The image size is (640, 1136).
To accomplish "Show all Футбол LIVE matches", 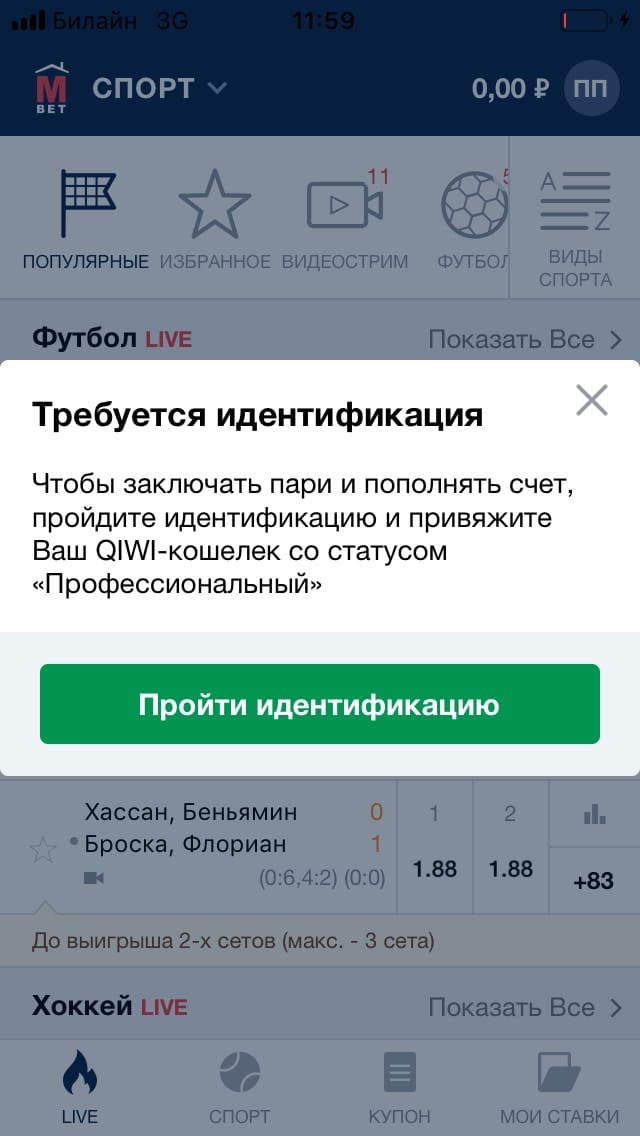I will point(525,339).
